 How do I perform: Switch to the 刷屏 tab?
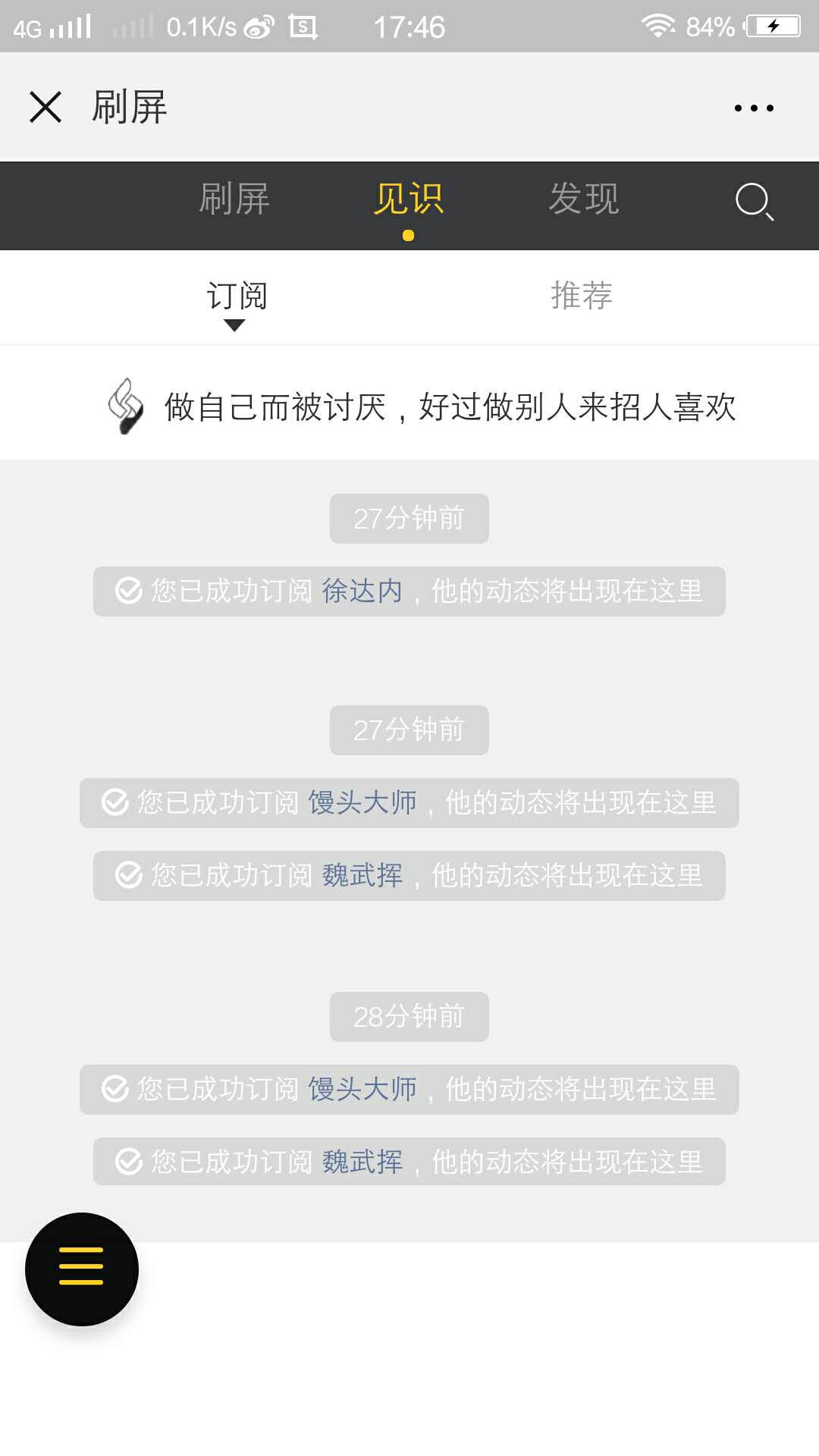pos(234,199)
